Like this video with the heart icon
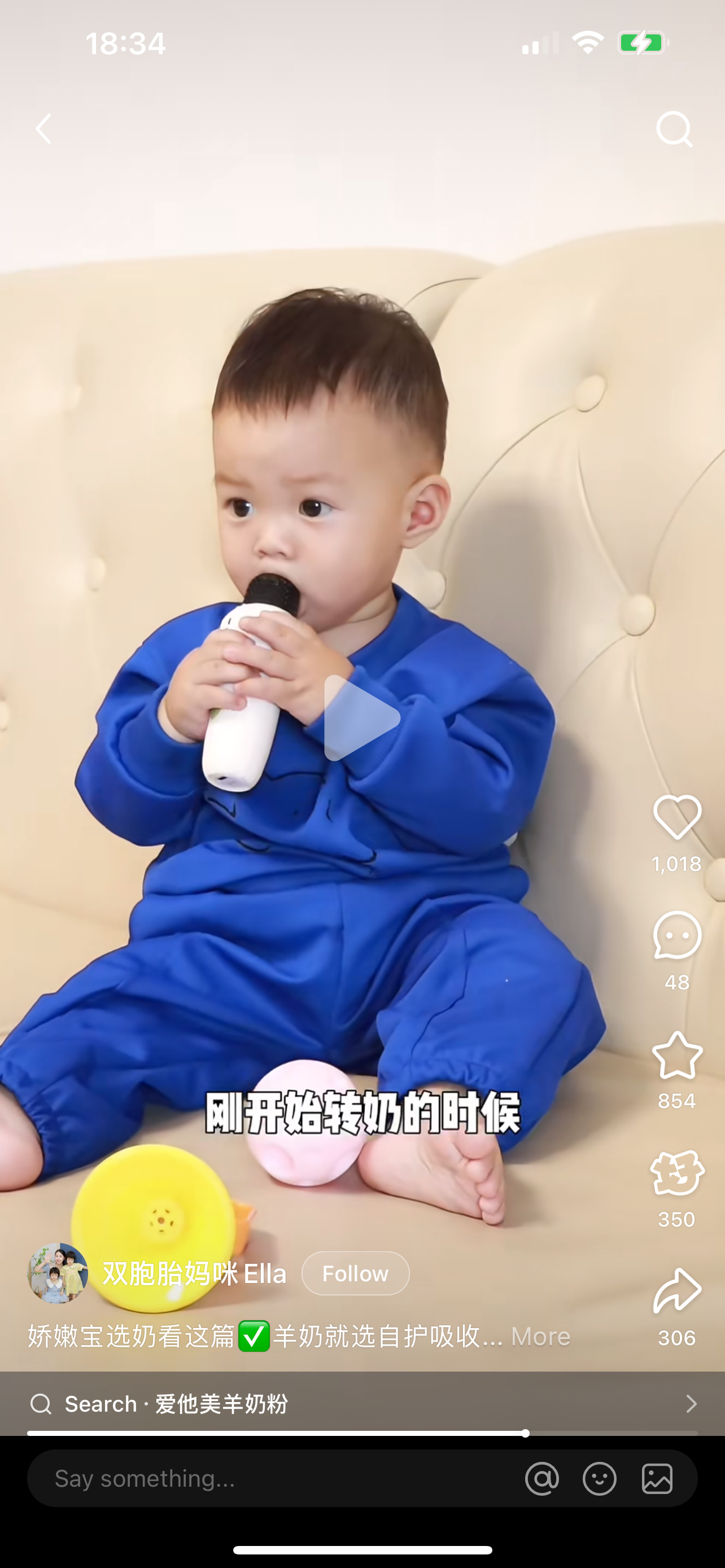The height and width of the screenshot is (1568, 725). tap(677, 817)
